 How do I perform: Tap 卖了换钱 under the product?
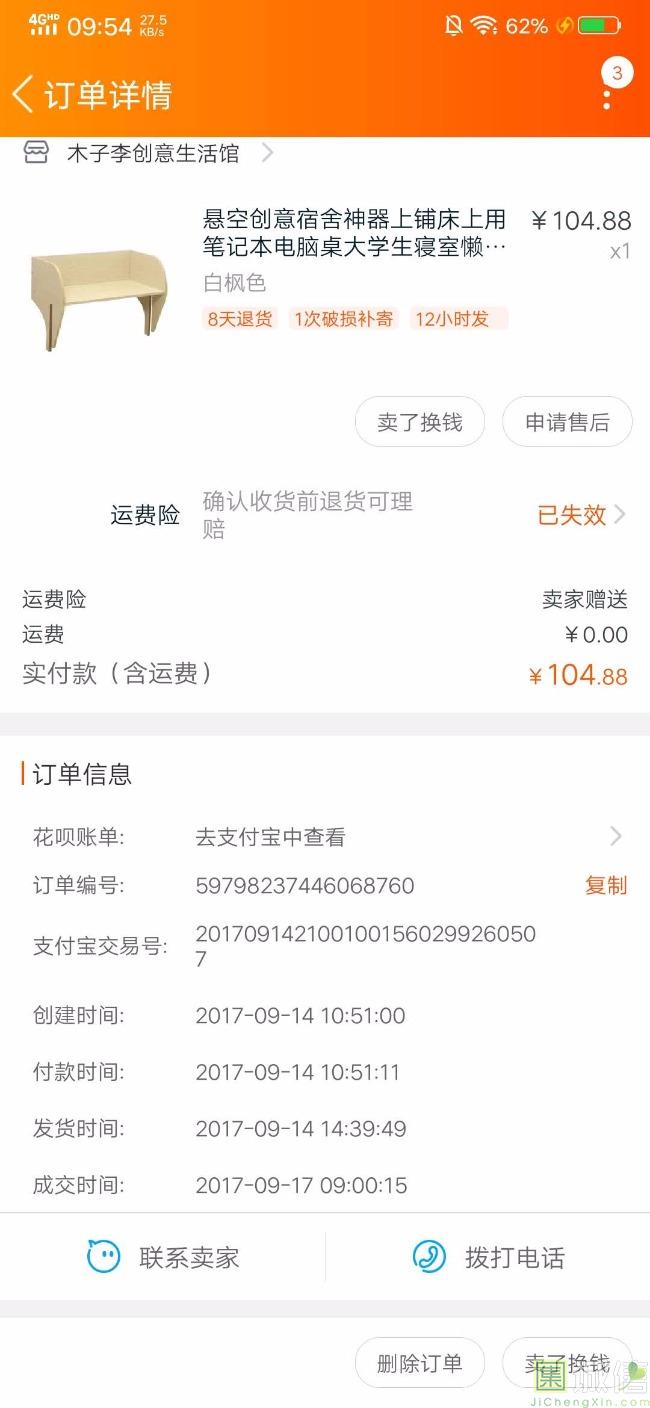(x=420, y=423)
